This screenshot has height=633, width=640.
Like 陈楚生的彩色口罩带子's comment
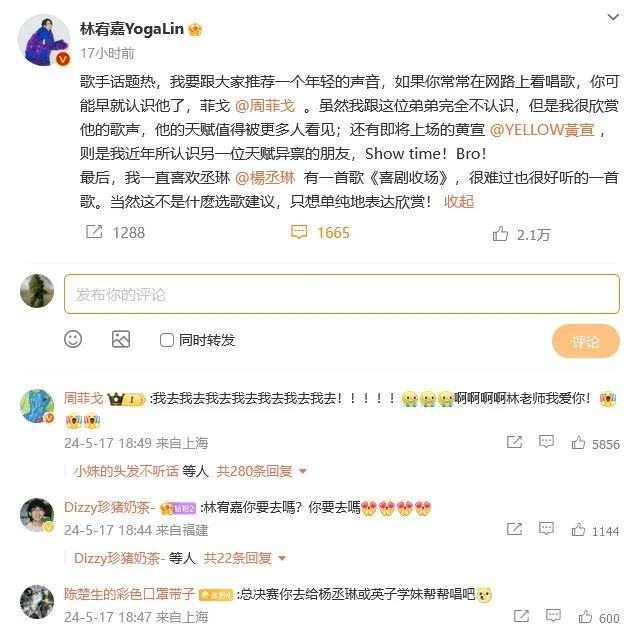click(x=599, y=617)
